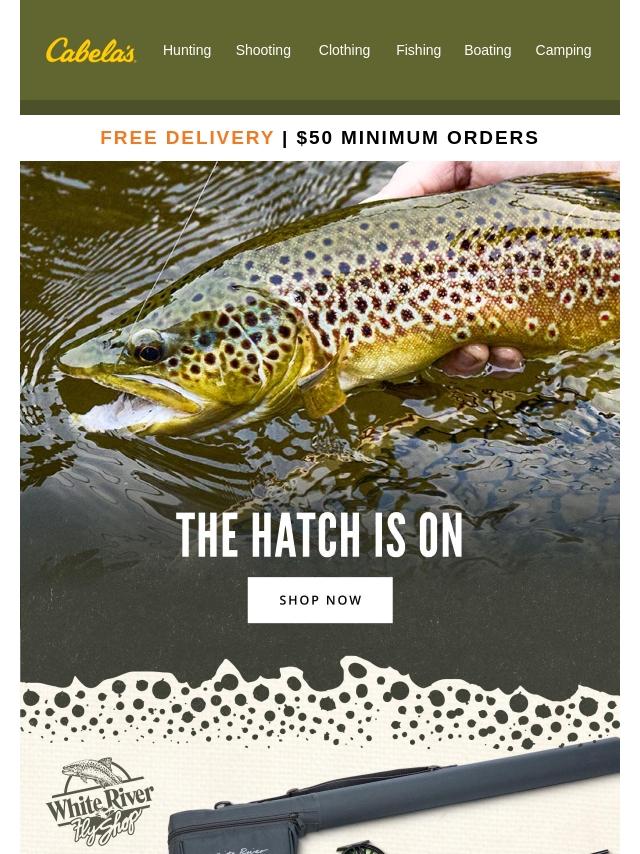Open the Cabela's home link
This screenshot has height=854, width=640.
[91, 50]
